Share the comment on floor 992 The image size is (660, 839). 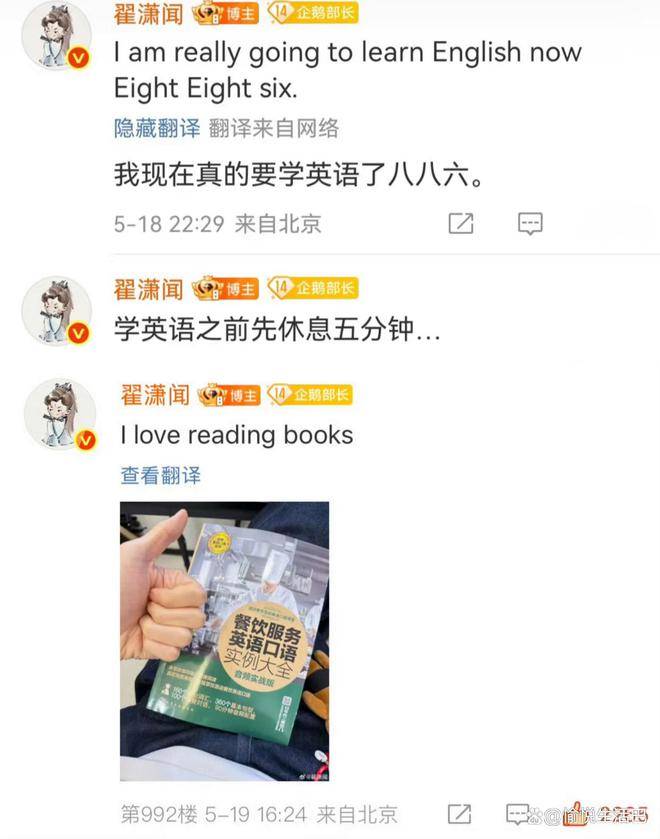point(460,814)
